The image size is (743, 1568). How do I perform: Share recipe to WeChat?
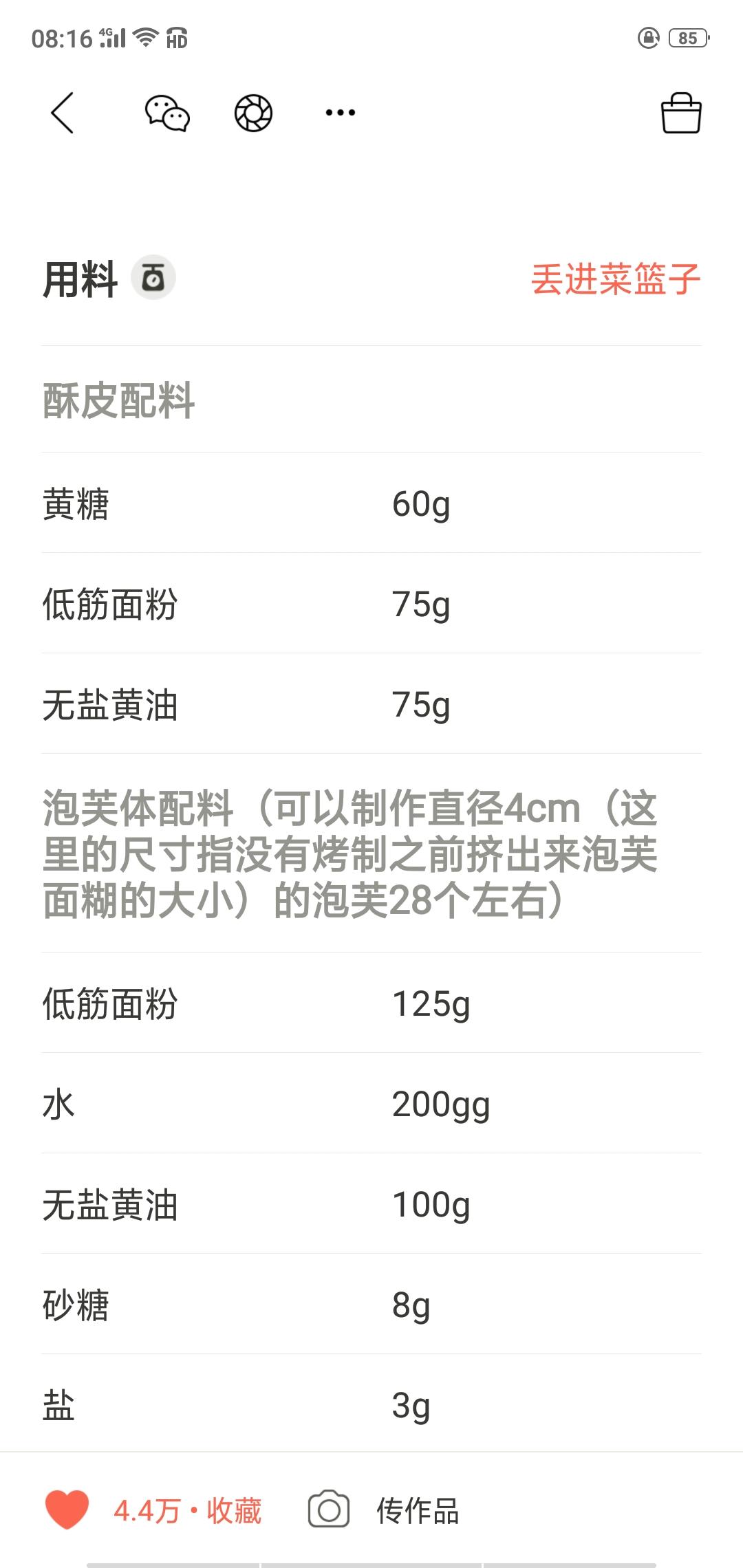point(167,113)
